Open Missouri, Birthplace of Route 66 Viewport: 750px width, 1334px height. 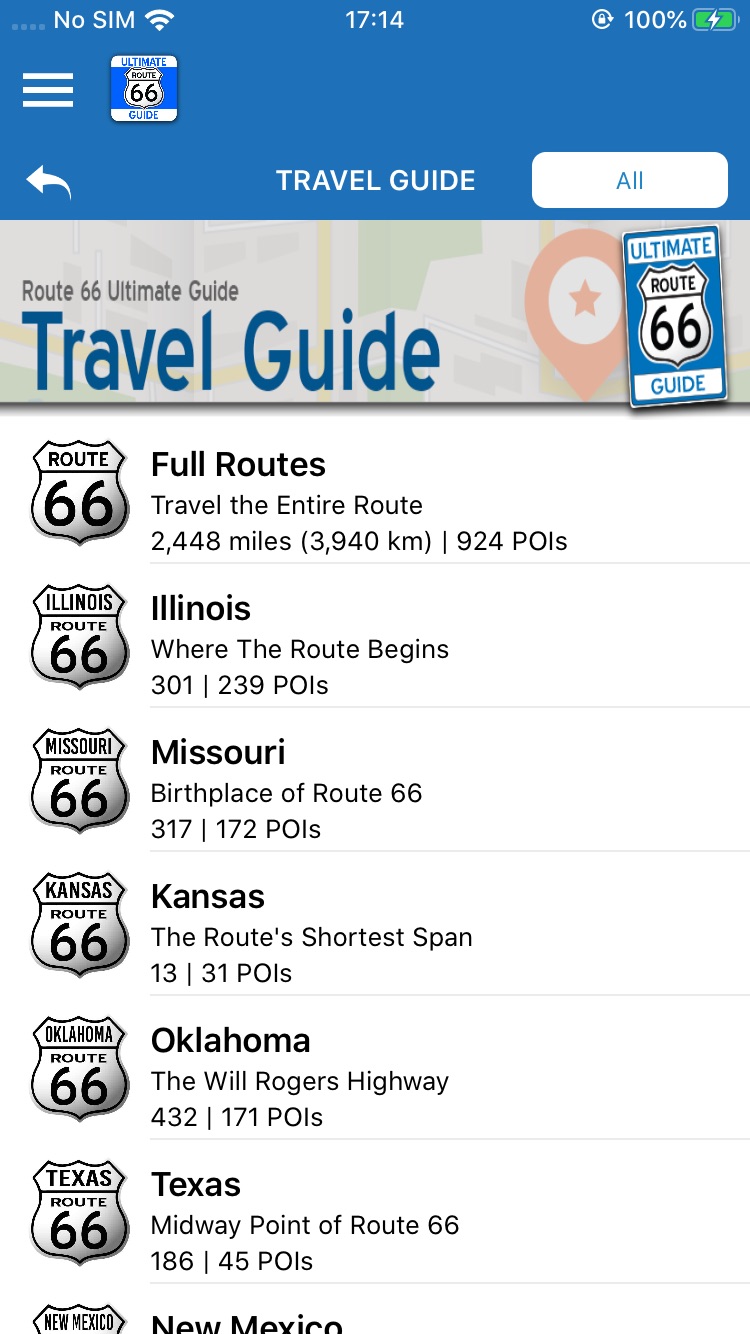click(375, 788)
